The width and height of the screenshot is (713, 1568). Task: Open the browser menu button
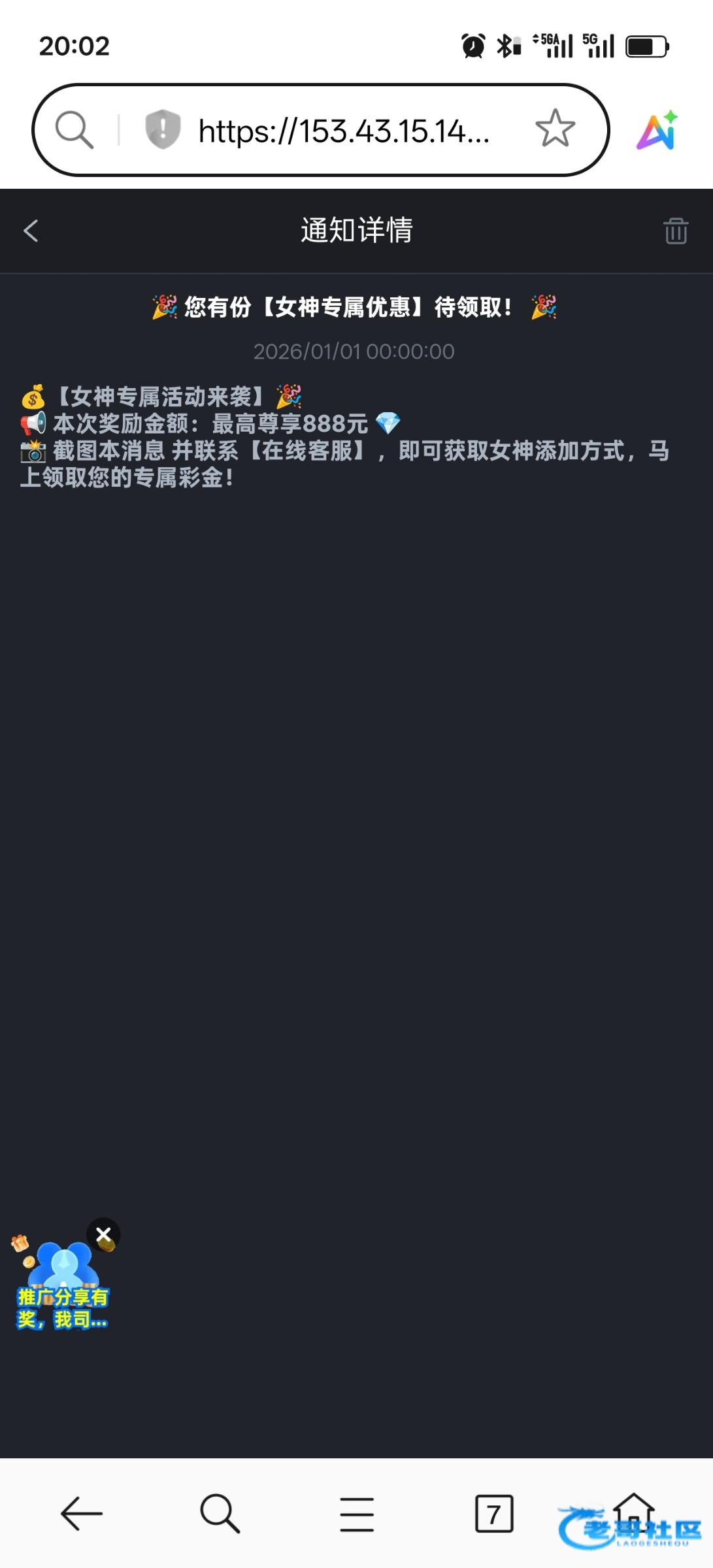click(357, 1514)
